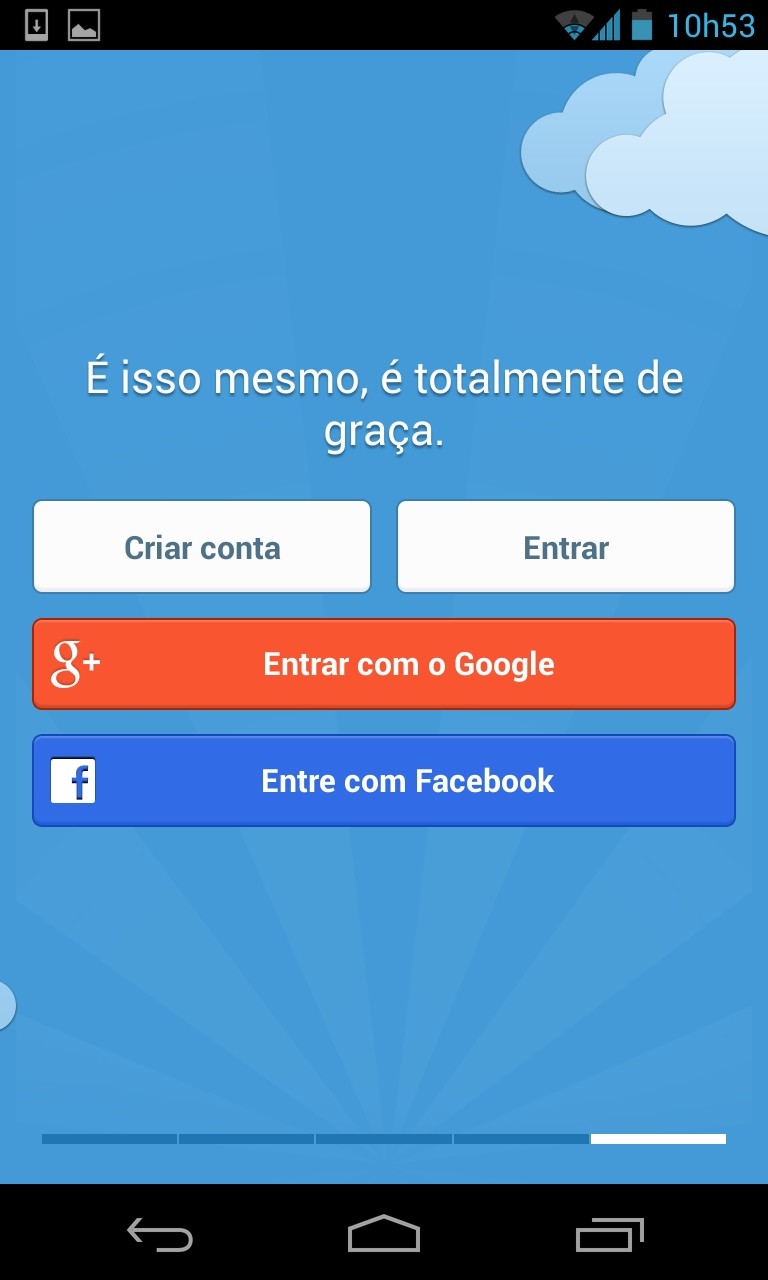This screenshot has height=1280, width=768.
Task: Open the recent apps view
Action: (610, 1234)
